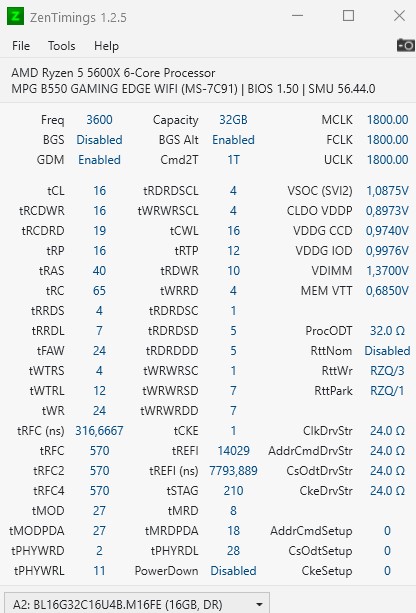Close the ZenTimings window

[399, 16]
